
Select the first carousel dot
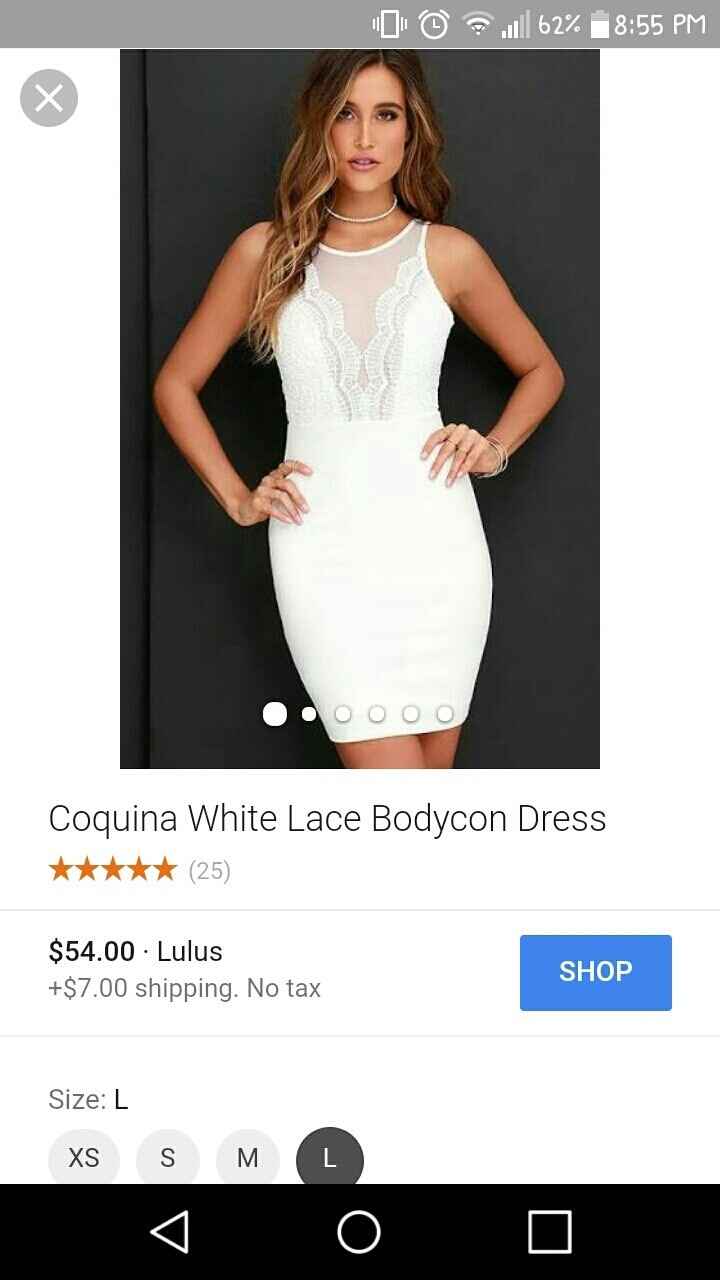coord(274,714)
